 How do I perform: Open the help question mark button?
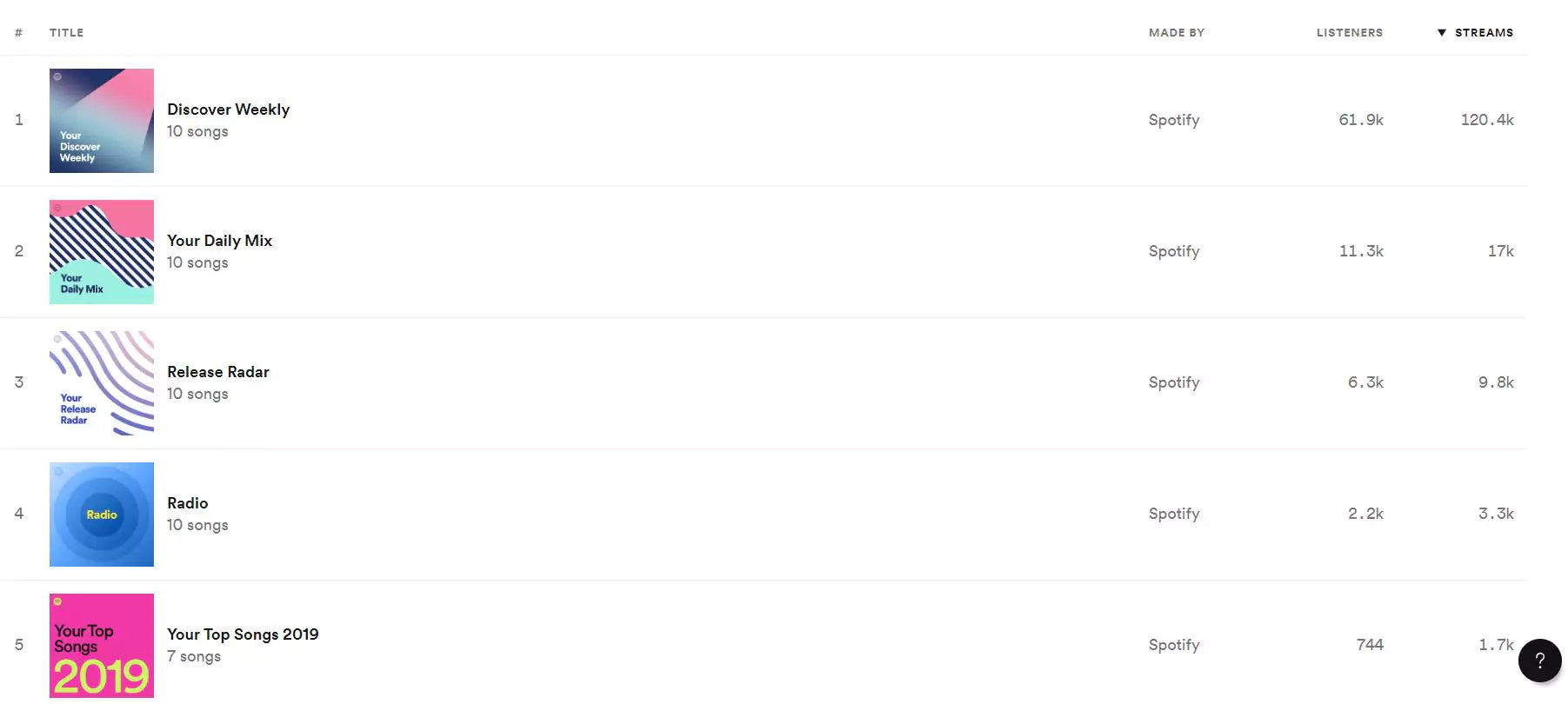(1539, 661)
